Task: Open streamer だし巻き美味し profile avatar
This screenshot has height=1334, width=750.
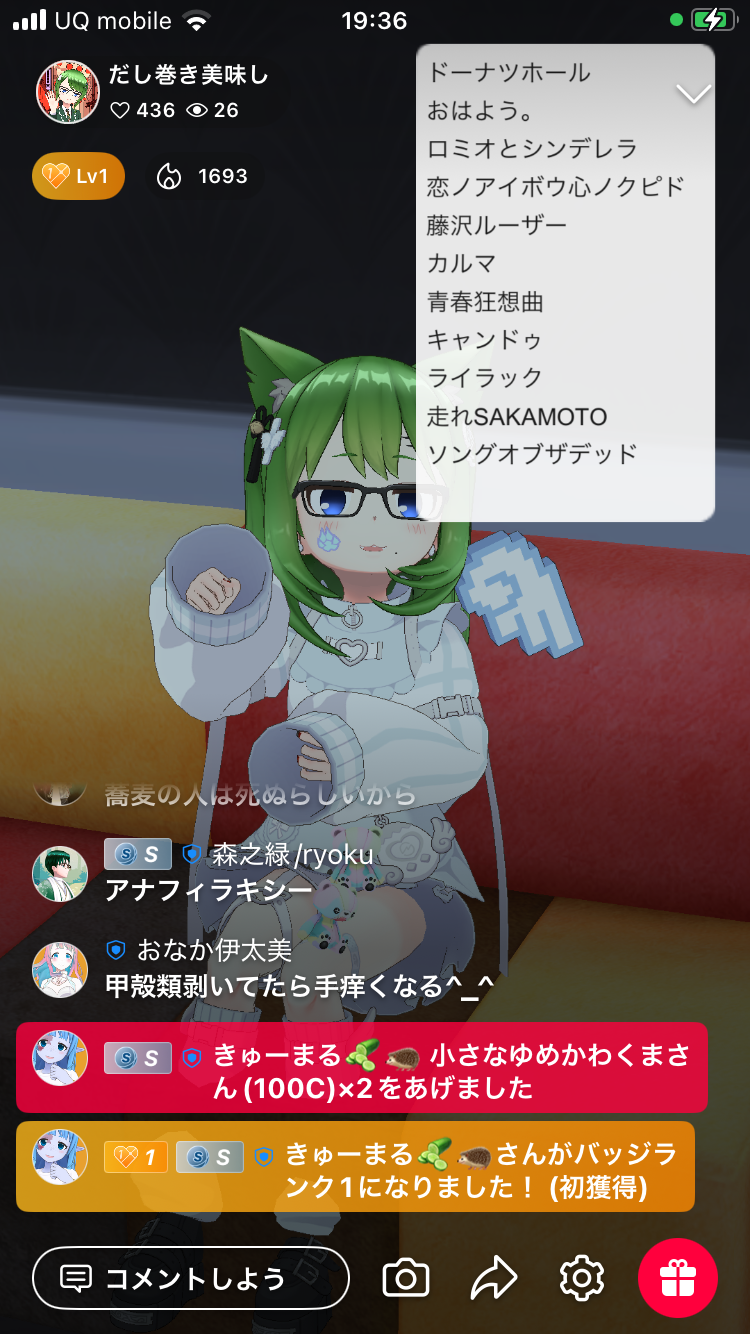Action: (x=68, y=91)
